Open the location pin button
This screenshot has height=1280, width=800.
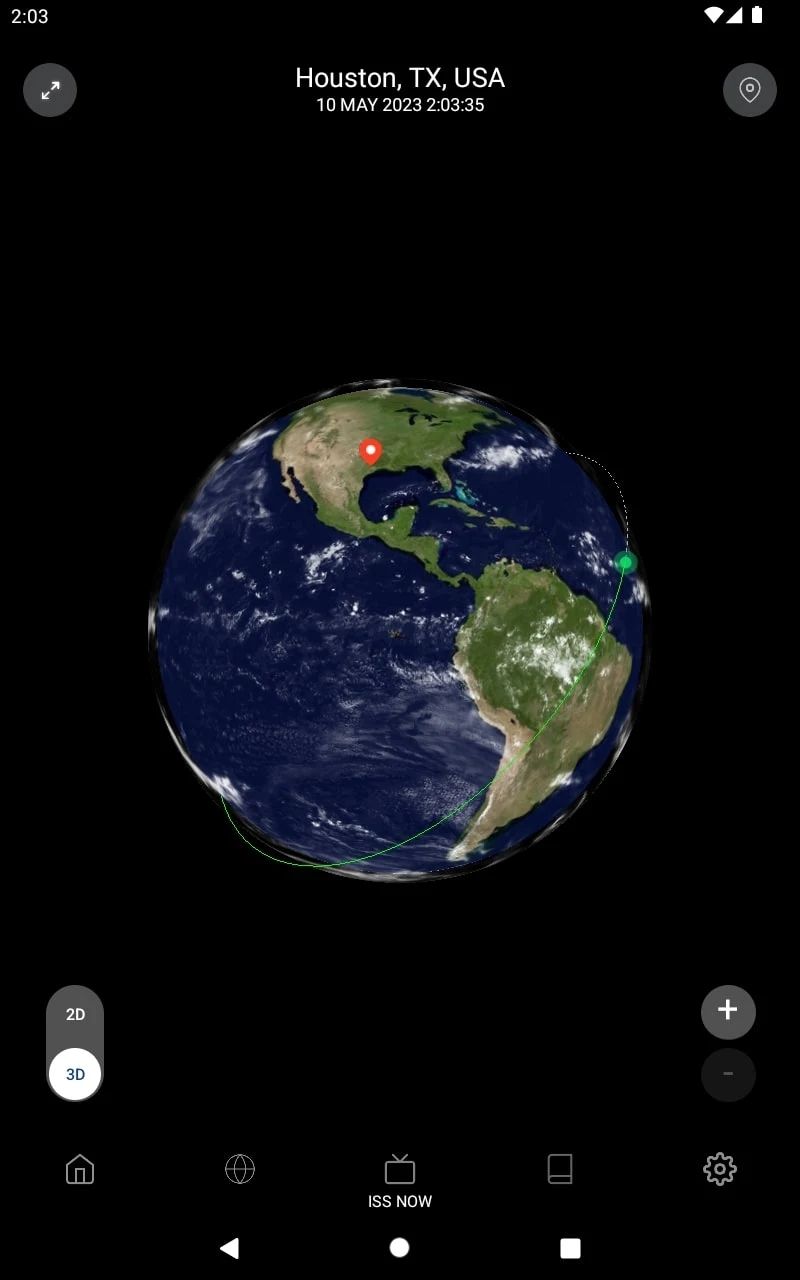(750, 91)
